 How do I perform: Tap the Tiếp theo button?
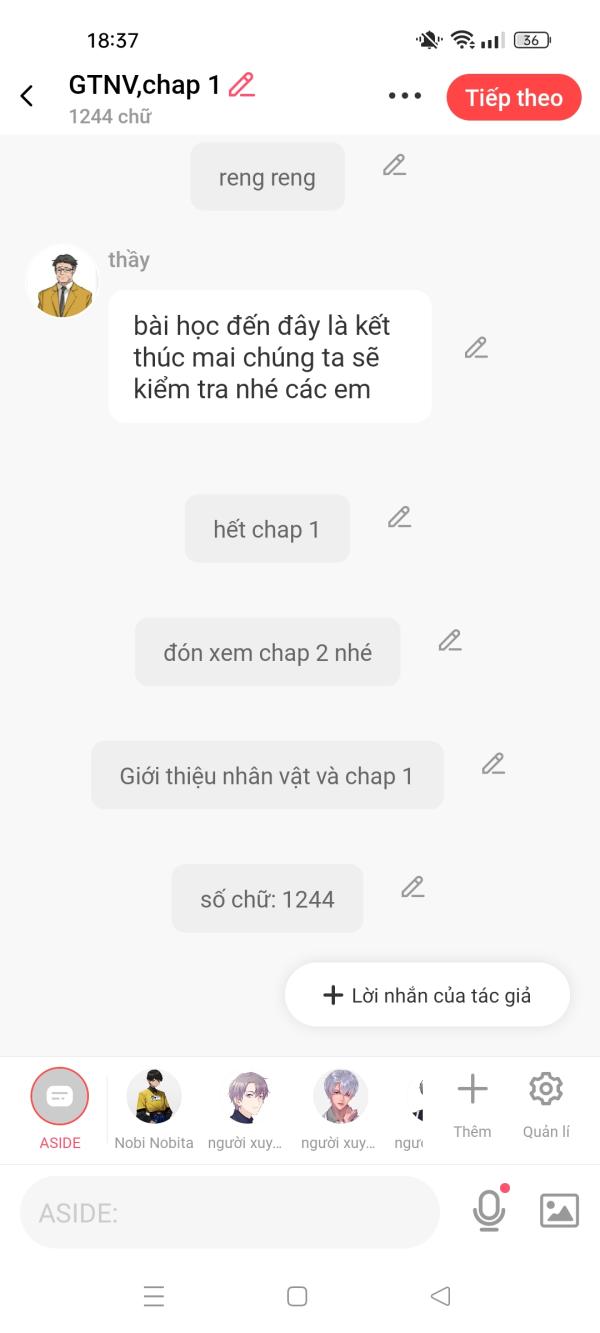coord(514,97)
